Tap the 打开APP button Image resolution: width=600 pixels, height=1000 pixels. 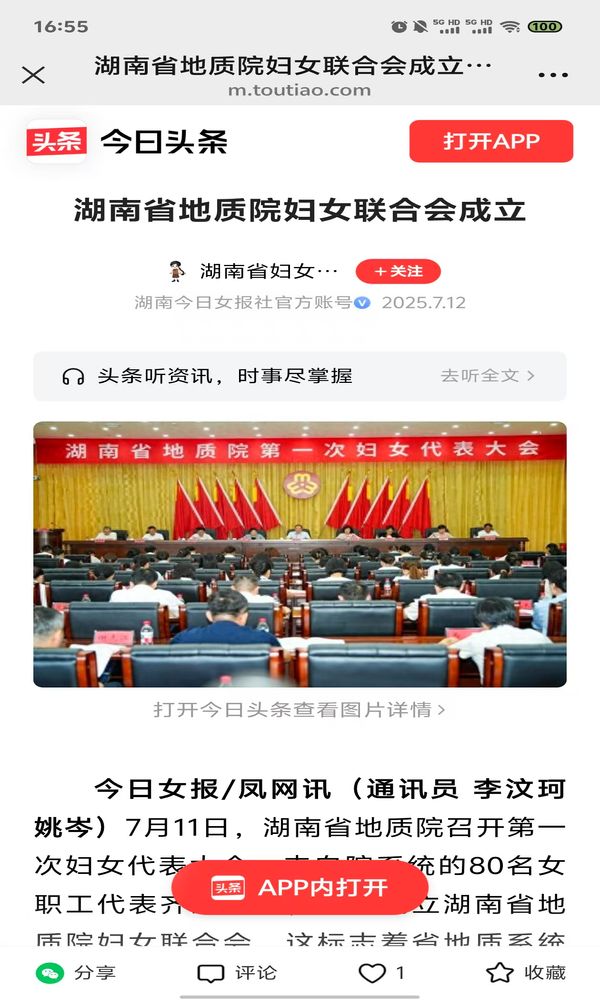(x=491, y=141)
